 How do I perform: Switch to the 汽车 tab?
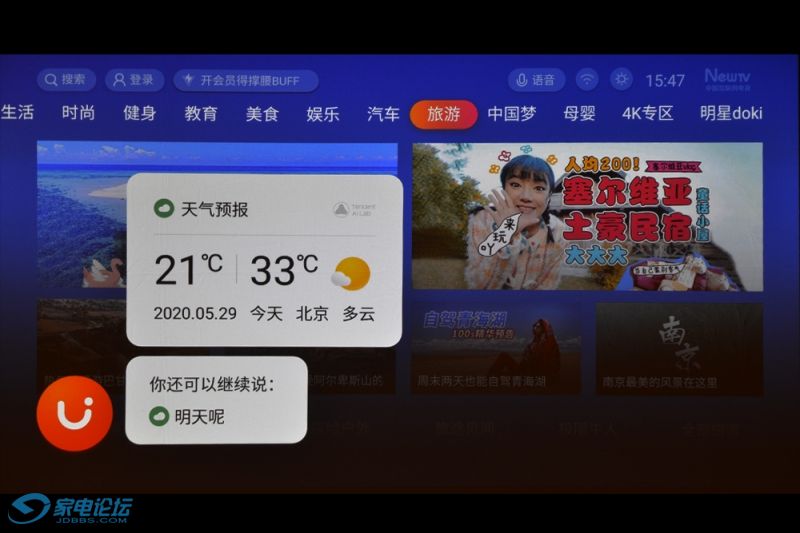(383, 113)
